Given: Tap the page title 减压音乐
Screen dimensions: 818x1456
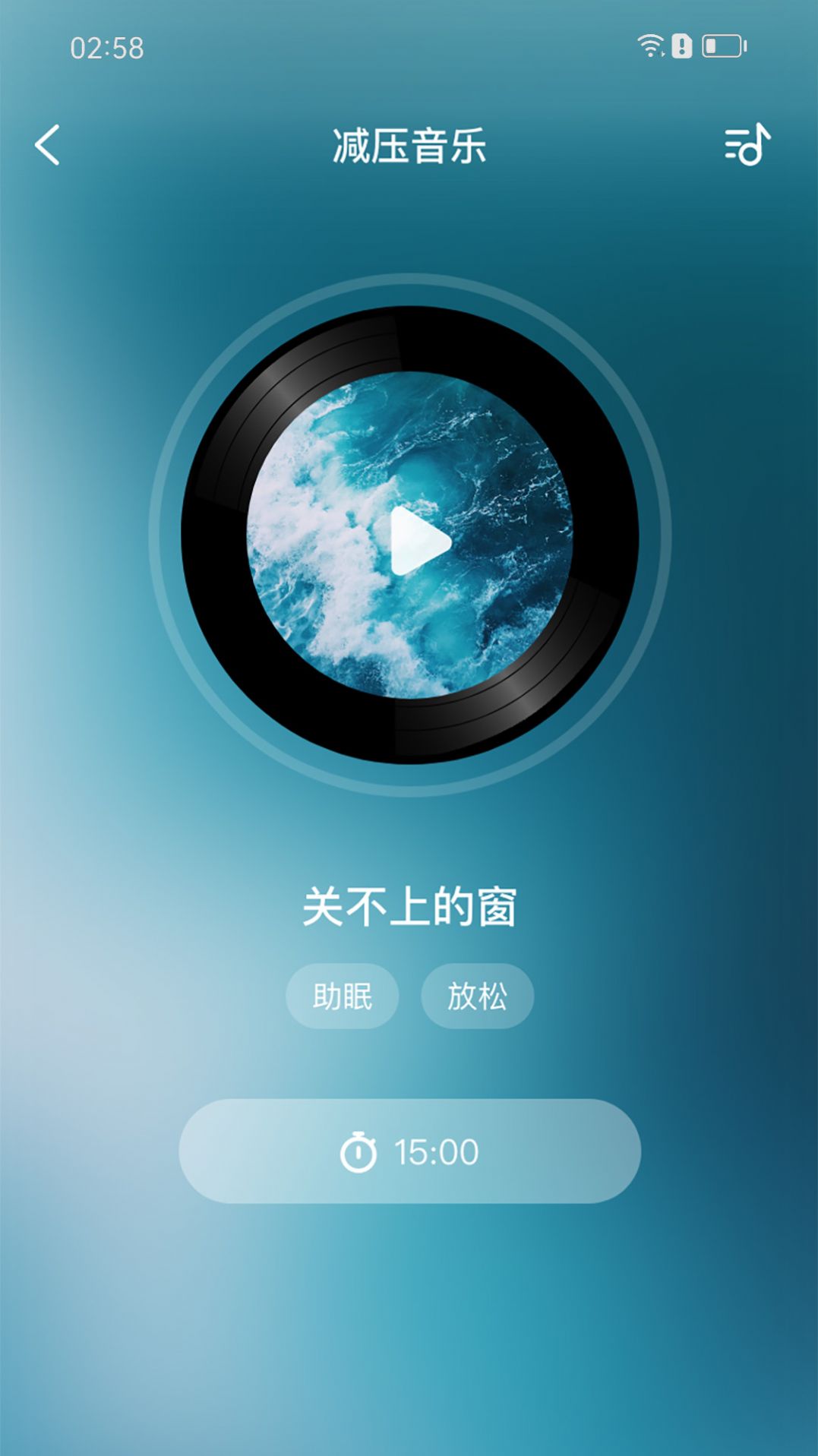Looking at the screenshot, I should click(x=409, y=144).
